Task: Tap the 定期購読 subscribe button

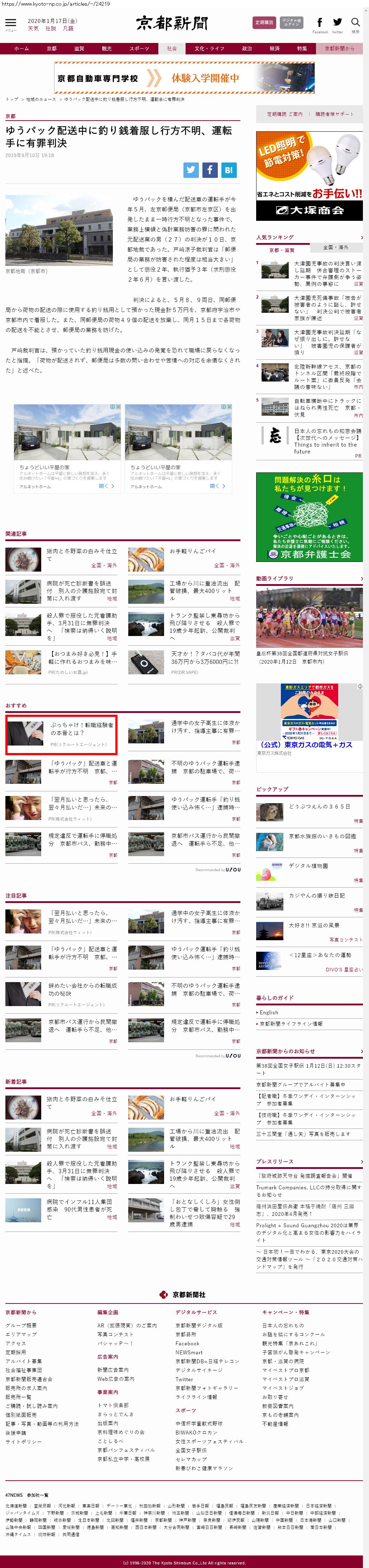Action: (x=264, y=23)
